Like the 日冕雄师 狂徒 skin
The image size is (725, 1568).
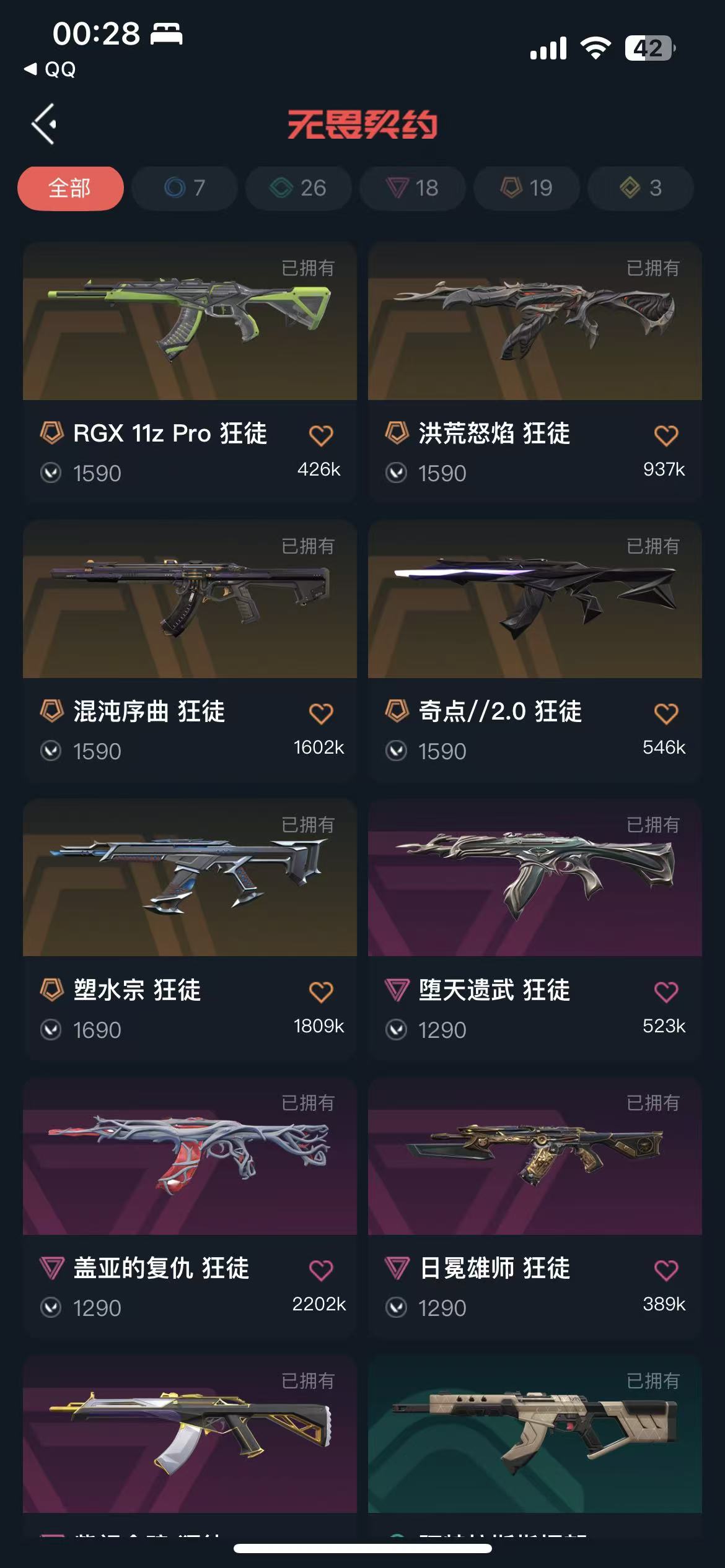[666, 1270]
